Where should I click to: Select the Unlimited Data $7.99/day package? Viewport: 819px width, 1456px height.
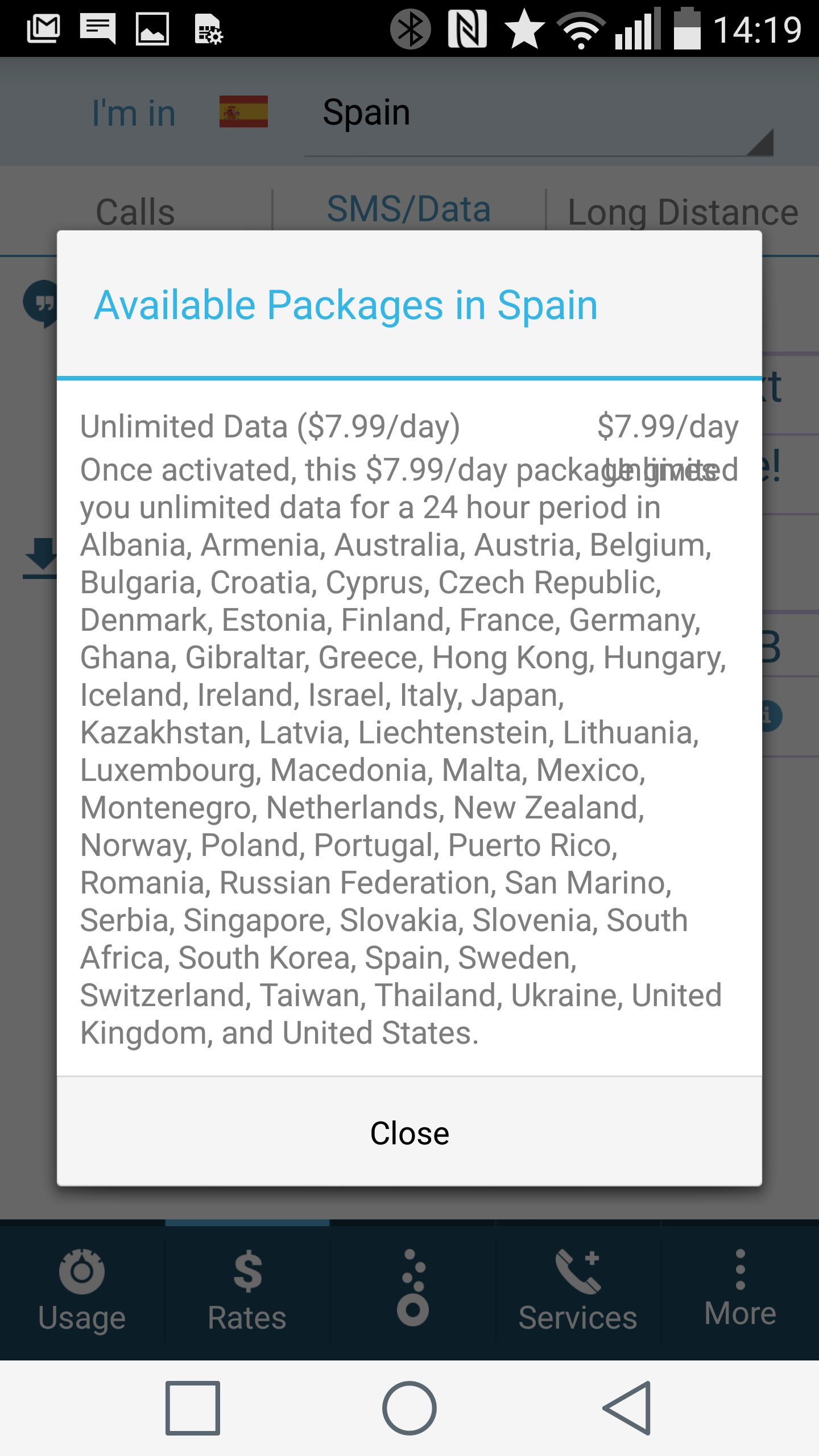tap(409, 729)
